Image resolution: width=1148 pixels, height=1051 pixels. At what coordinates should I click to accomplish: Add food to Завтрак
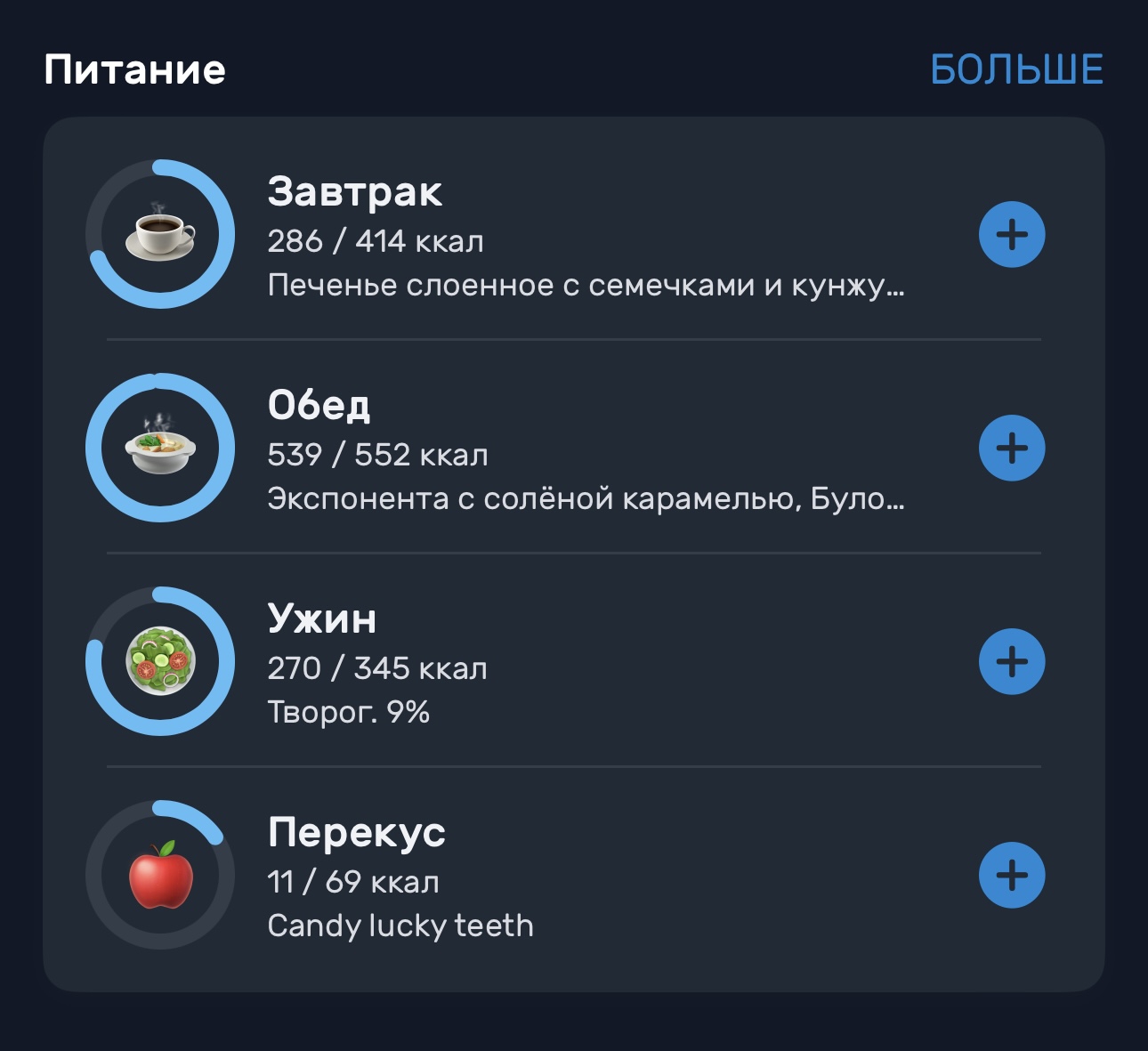coord(1012,235)
